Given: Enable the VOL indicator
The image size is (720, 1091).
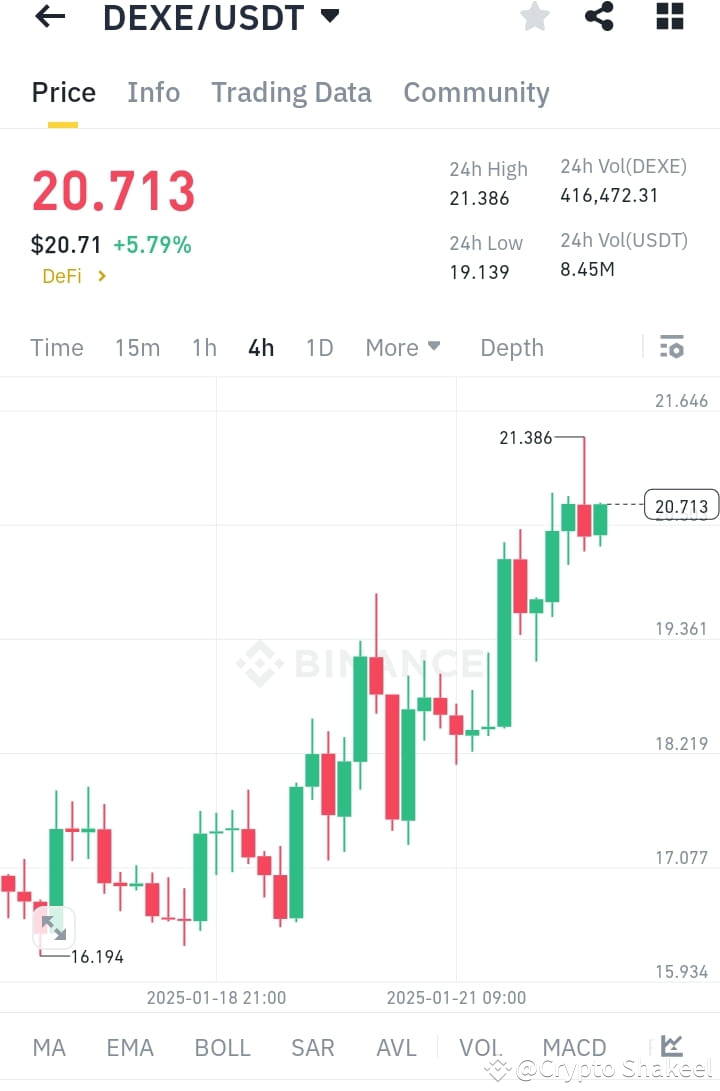Looking at the screenshot, I should pos(481,1046).
